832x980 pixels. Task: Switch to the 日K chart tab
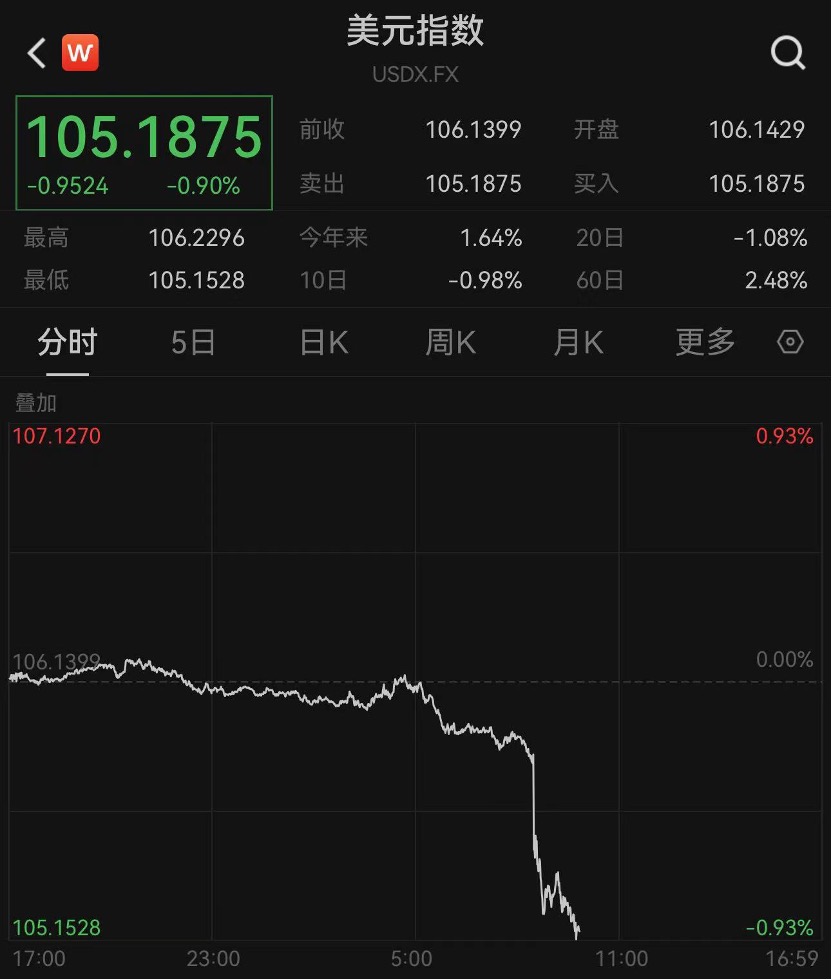[323, 343]
